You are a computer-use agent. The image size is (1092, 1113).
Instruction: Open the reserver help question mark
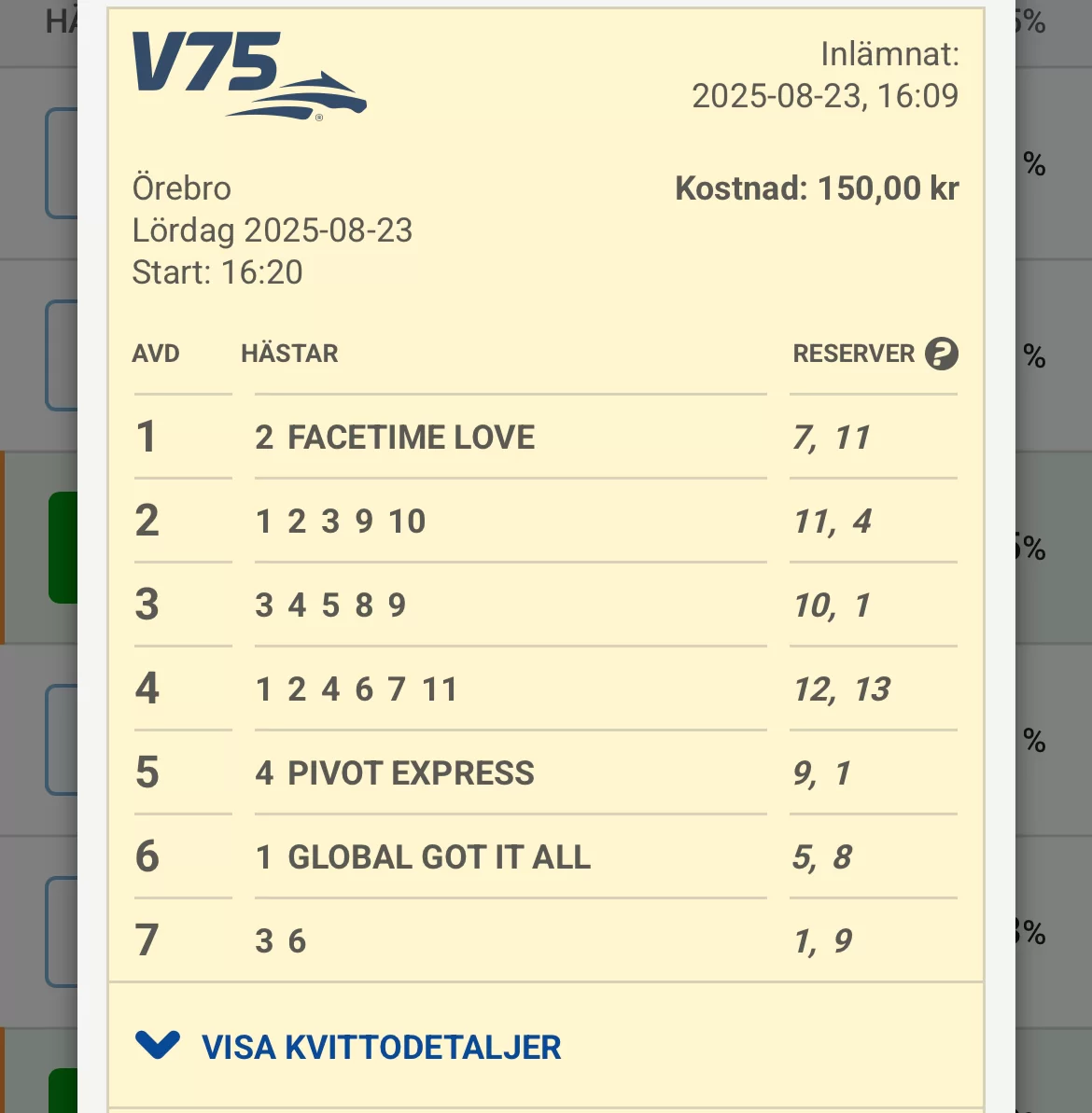pos(941,354)
